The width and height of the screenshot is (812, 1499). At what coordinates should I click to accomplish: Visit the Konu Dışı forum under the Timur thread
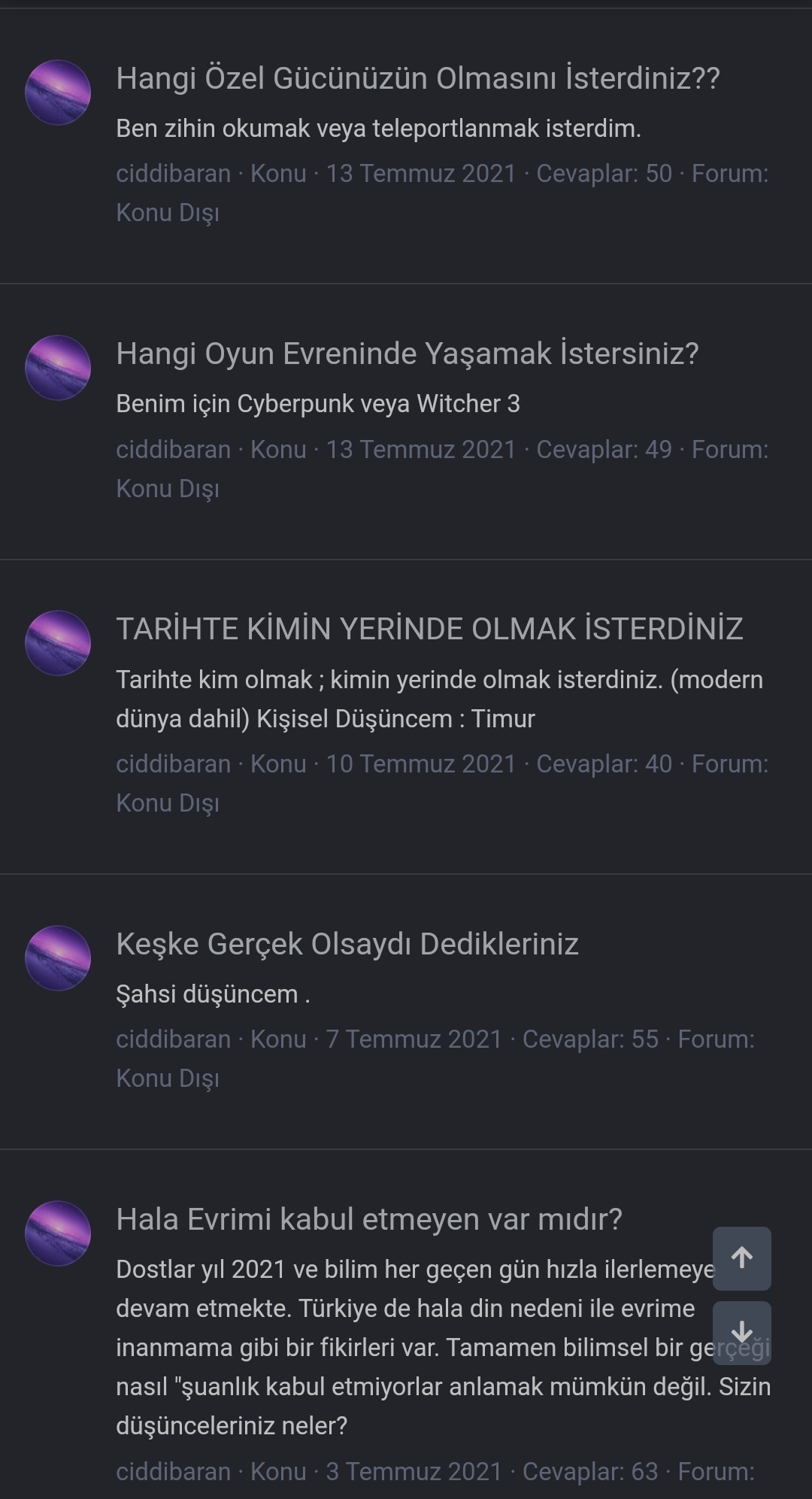pos(167,803)
